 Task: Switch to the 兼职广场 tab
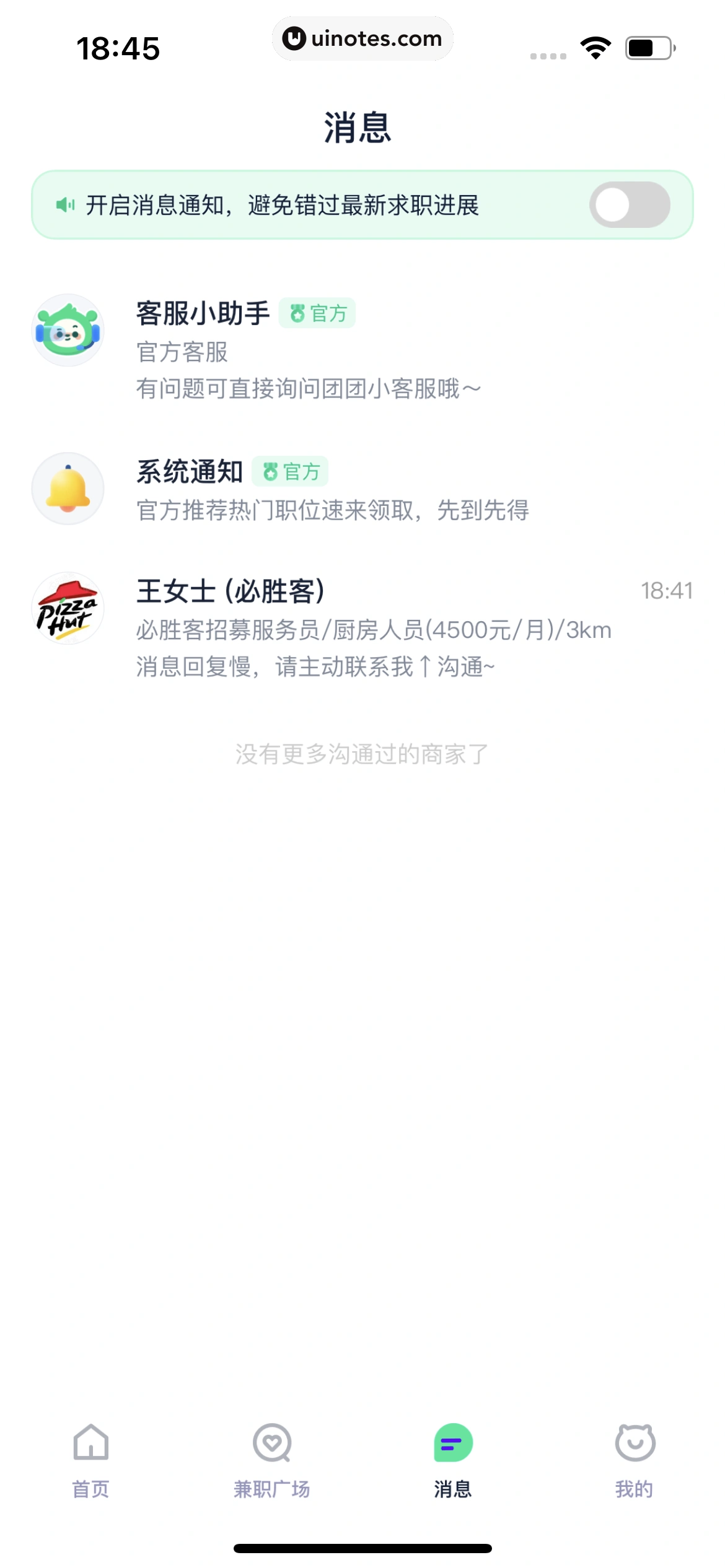click(271, 1460)
